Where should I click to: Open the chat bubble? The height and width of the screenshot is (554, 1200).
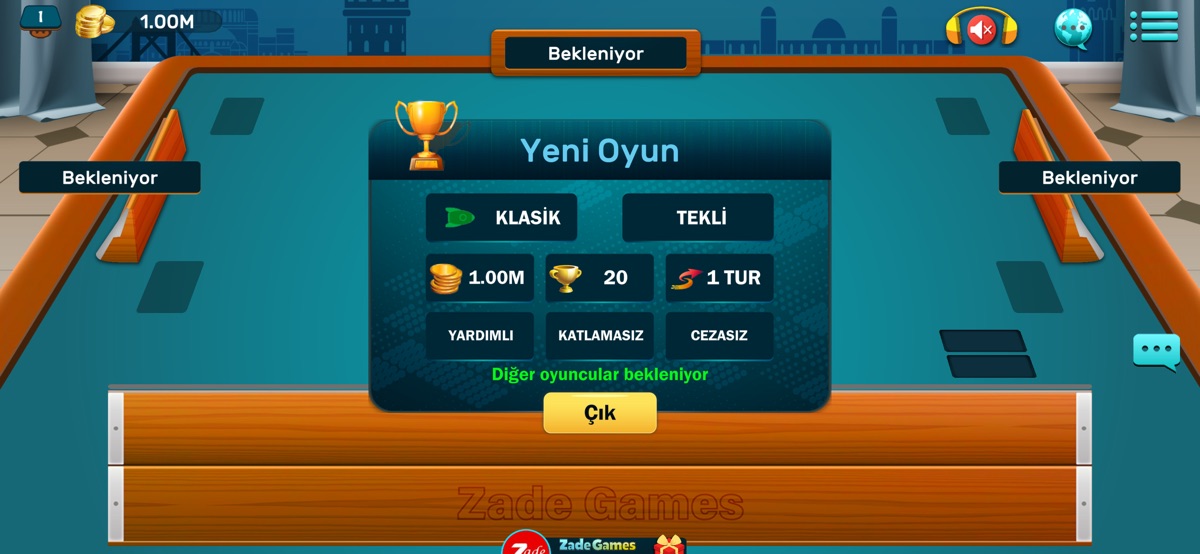(1156, 351)
